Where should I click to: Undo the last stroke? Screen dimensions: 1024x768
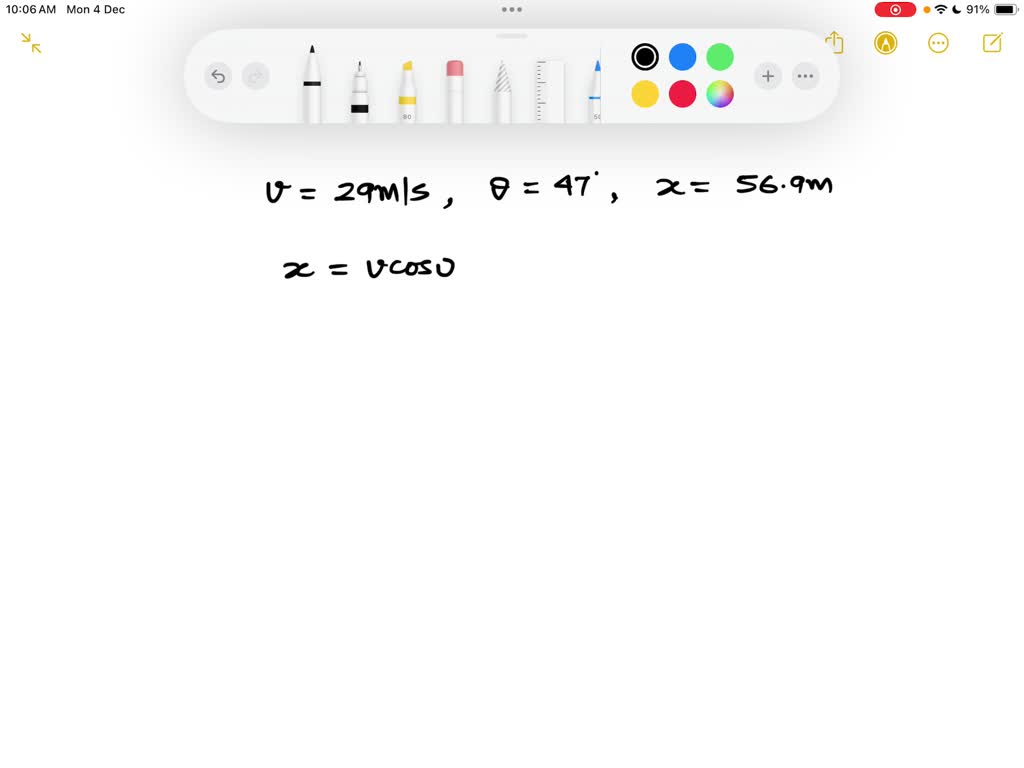(x=218, y=76)
